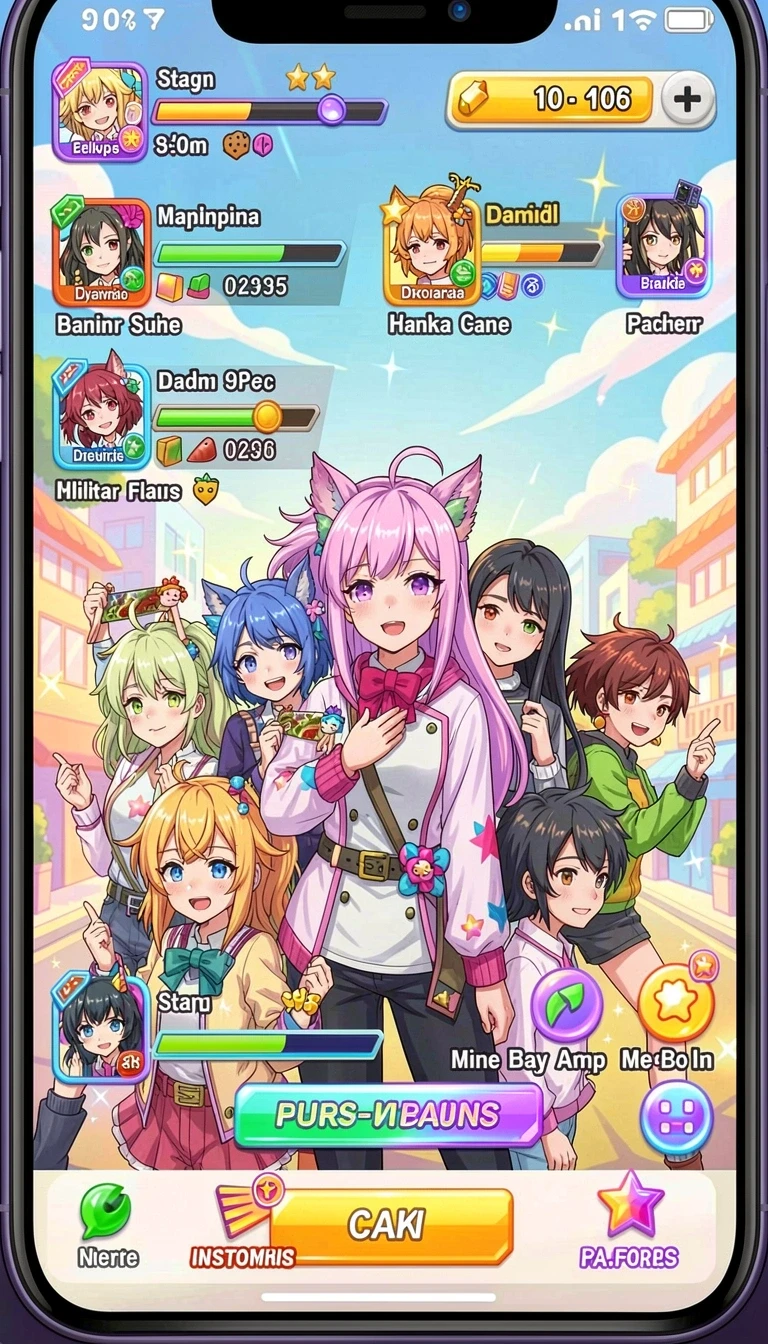Open the Dreuirie character card
768x1344 pixels.
[x=102, y=412]
